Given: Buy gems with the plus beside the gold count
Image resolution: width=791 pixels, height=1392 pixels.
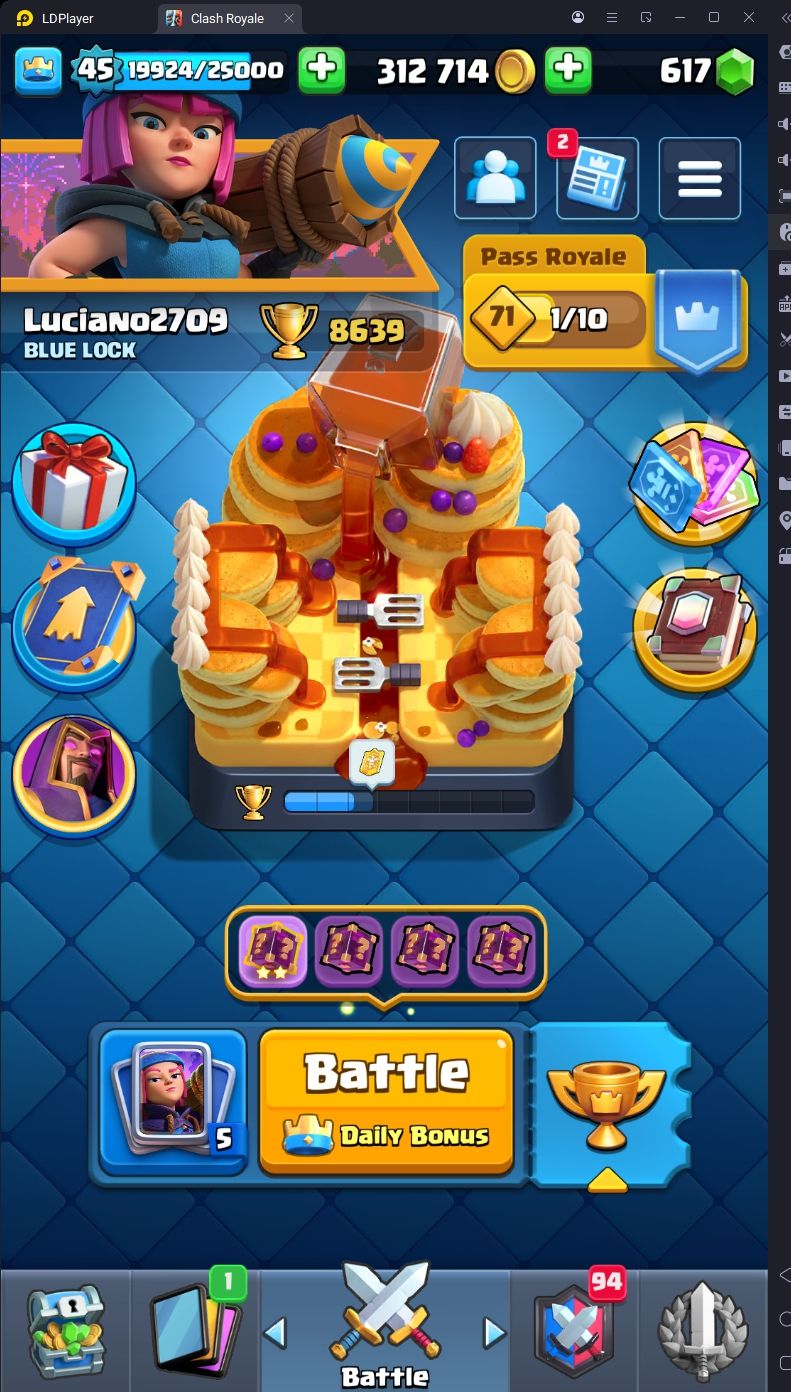Looking at the screenshot, I should click(x=567, y=69).
